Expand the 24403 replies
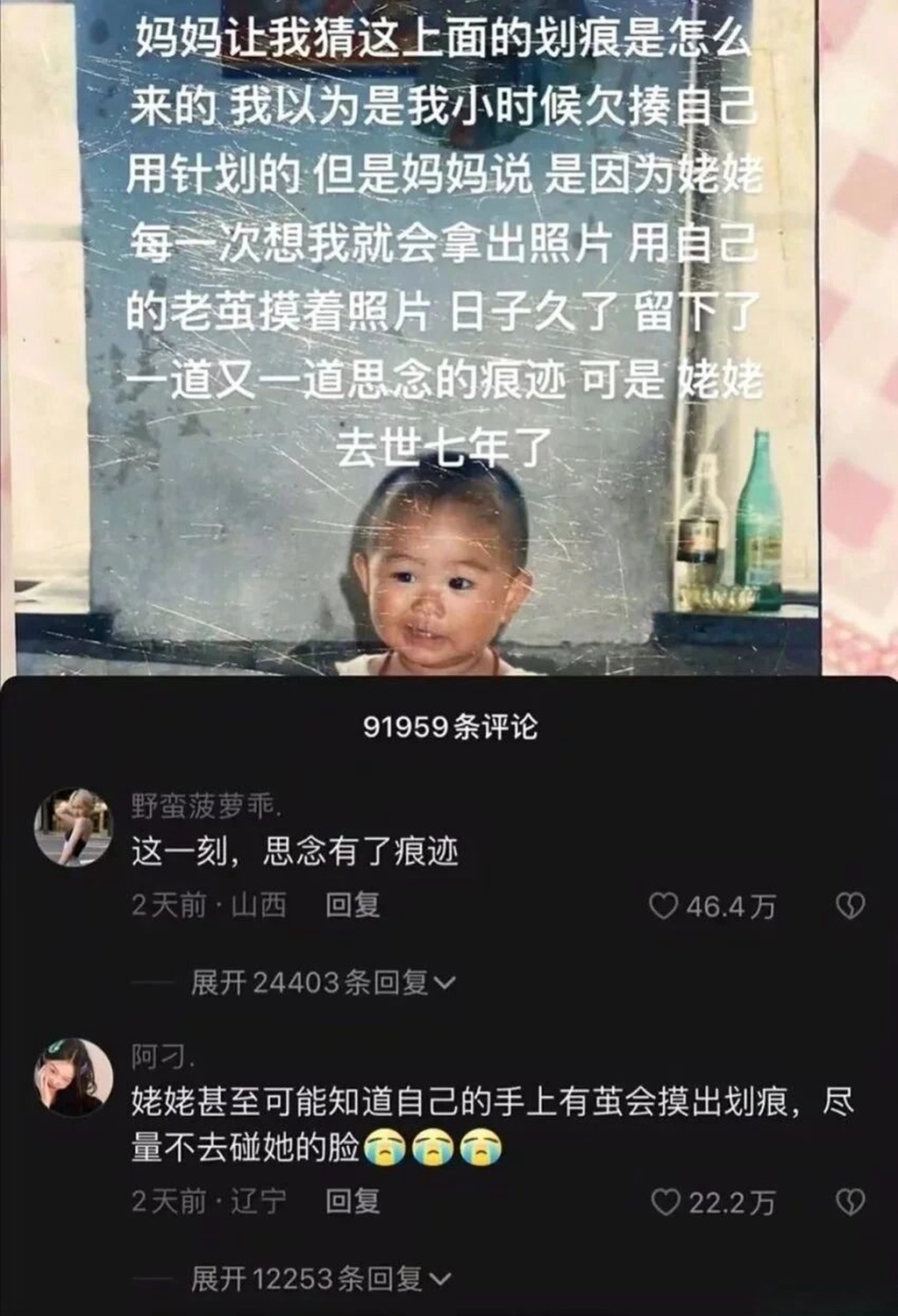The height and width of the screenshot is (1316, 898). coord(323,983)
